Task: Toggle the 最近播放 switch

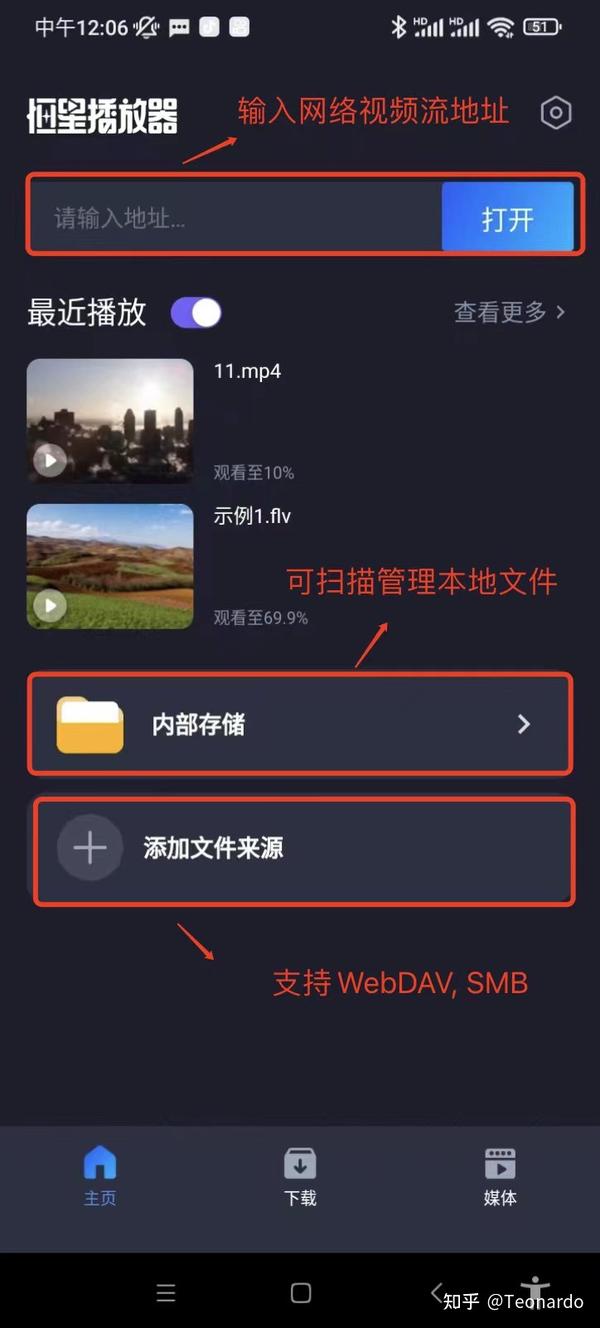Action: click(196, 313)
